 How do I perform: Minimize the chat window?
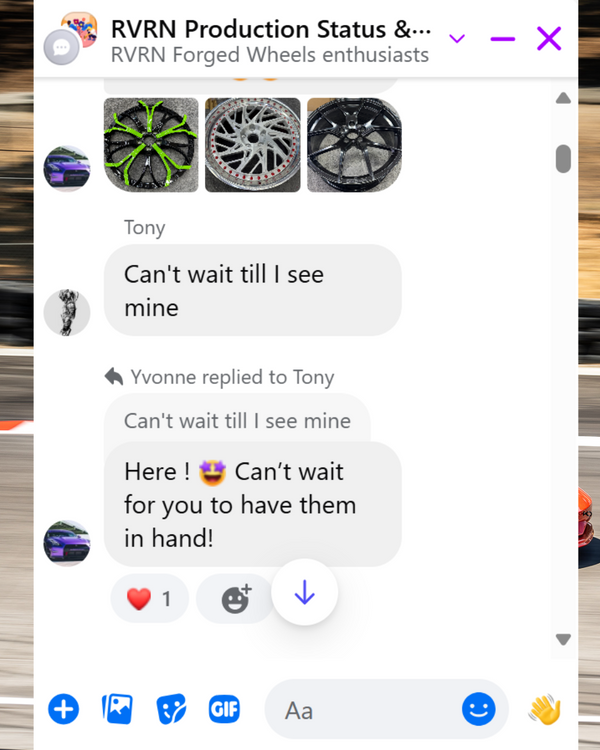[502, 39]
